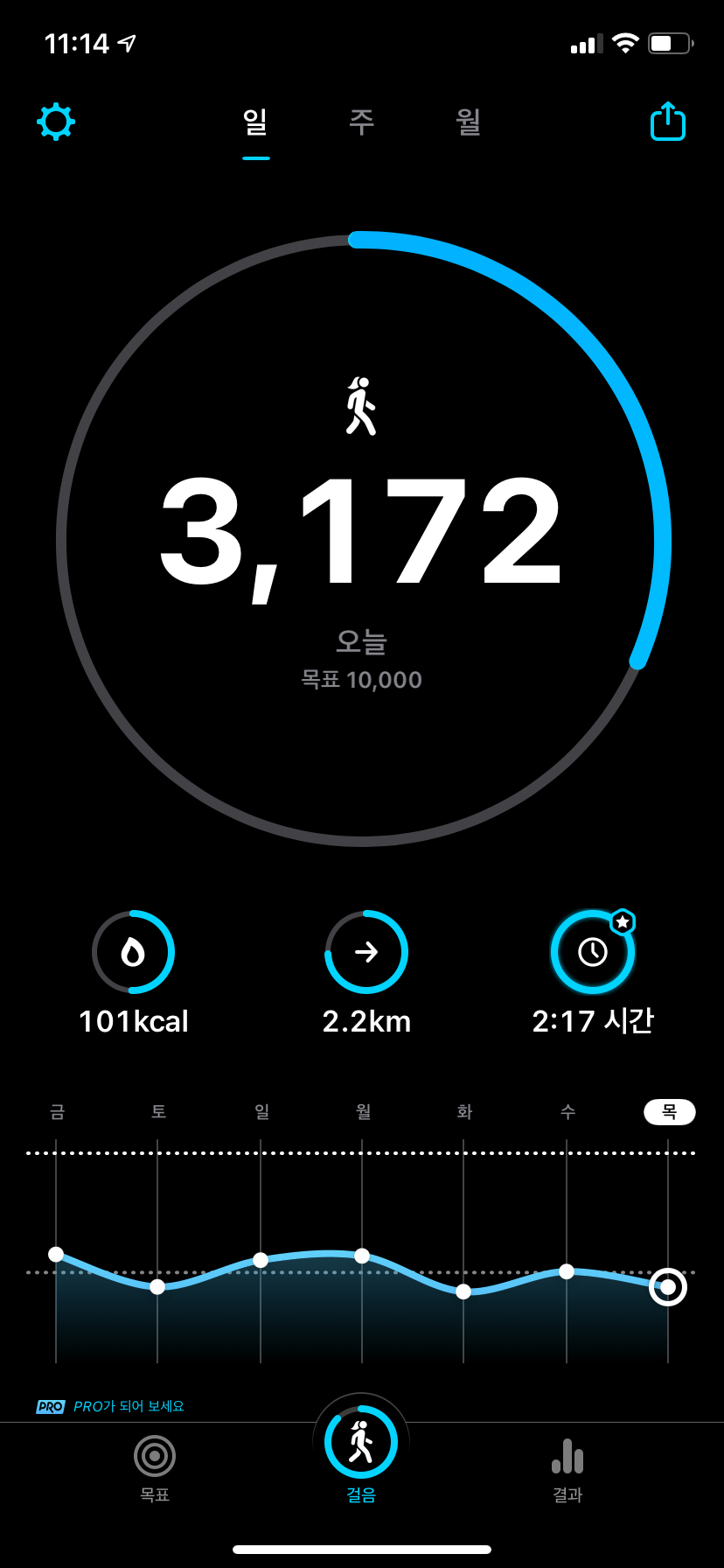Select 일 point on the weekly chart

coord(261,1260)
